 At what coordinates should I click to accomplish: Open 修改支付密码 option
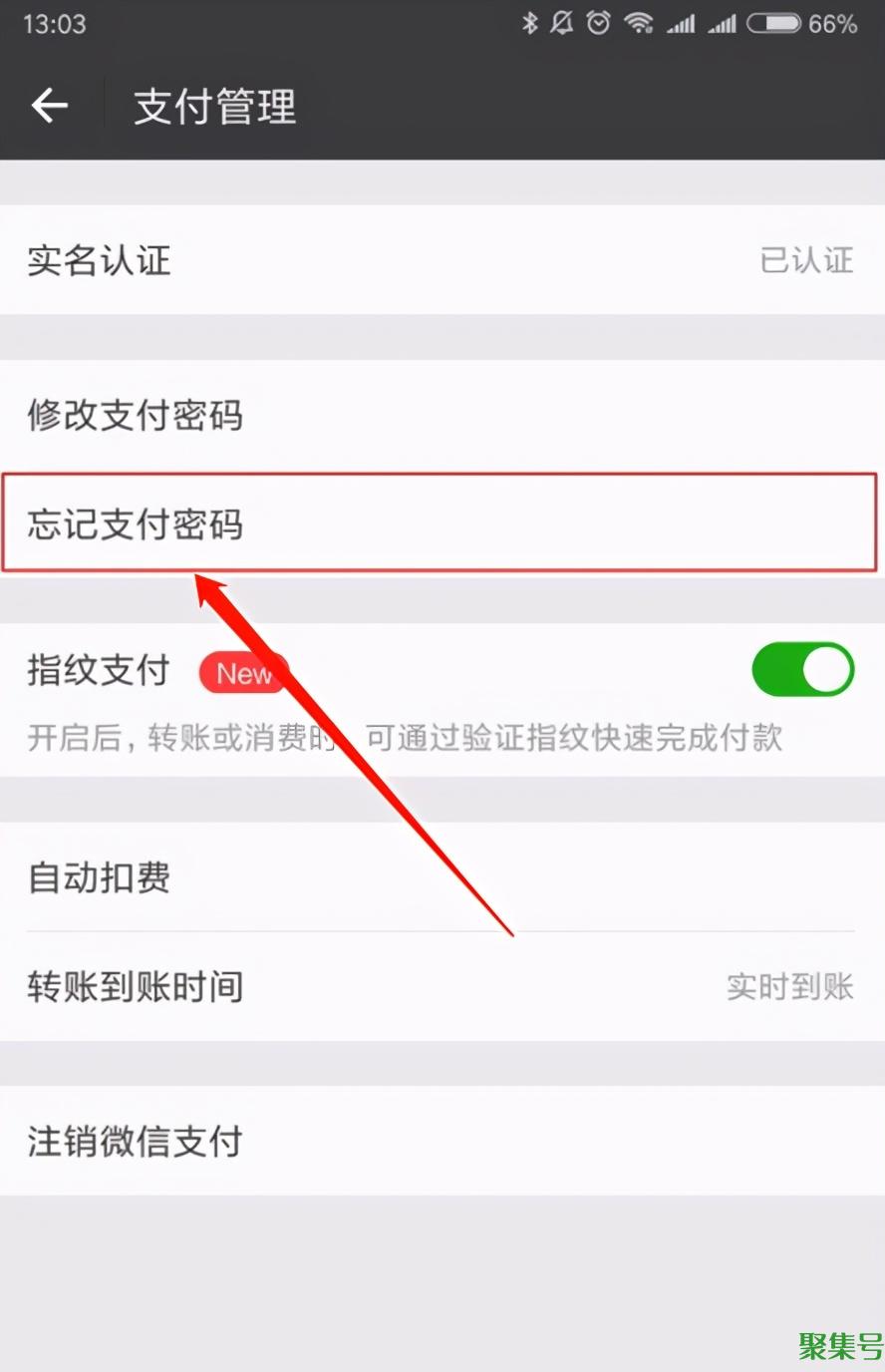(x=442, y=416)
